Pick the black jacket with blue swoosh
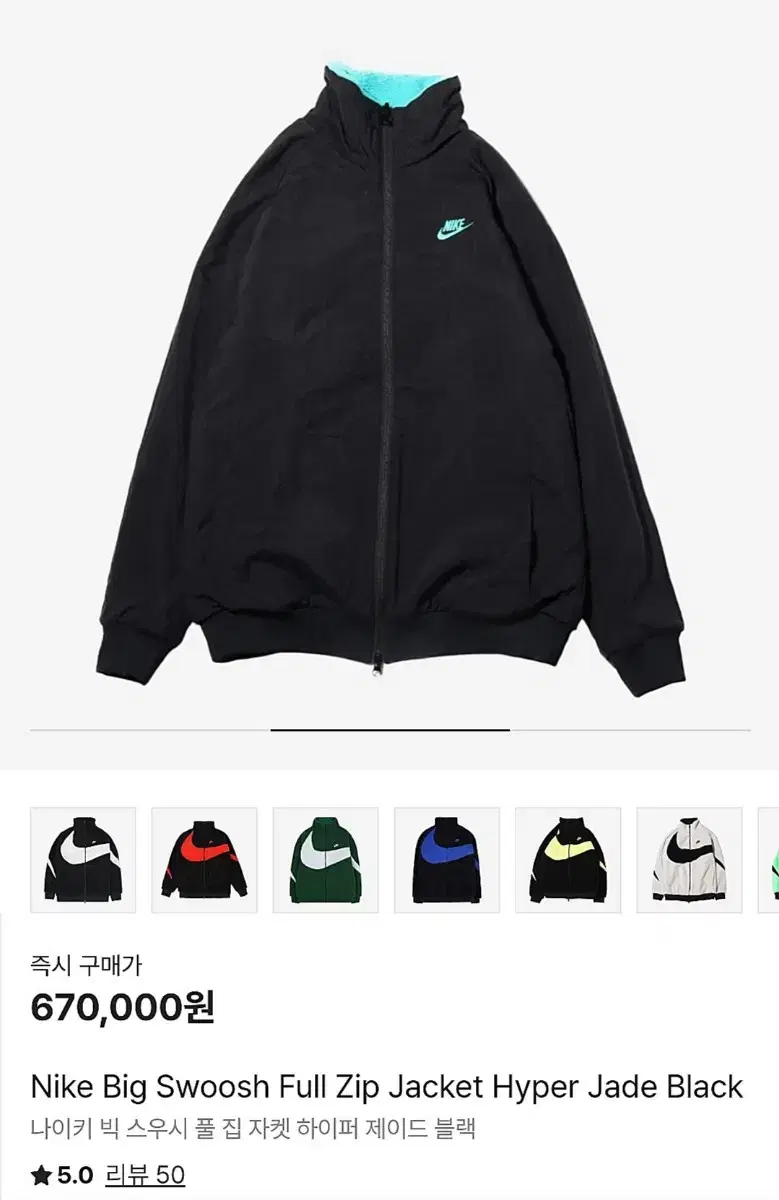 (x=446, y=860)
